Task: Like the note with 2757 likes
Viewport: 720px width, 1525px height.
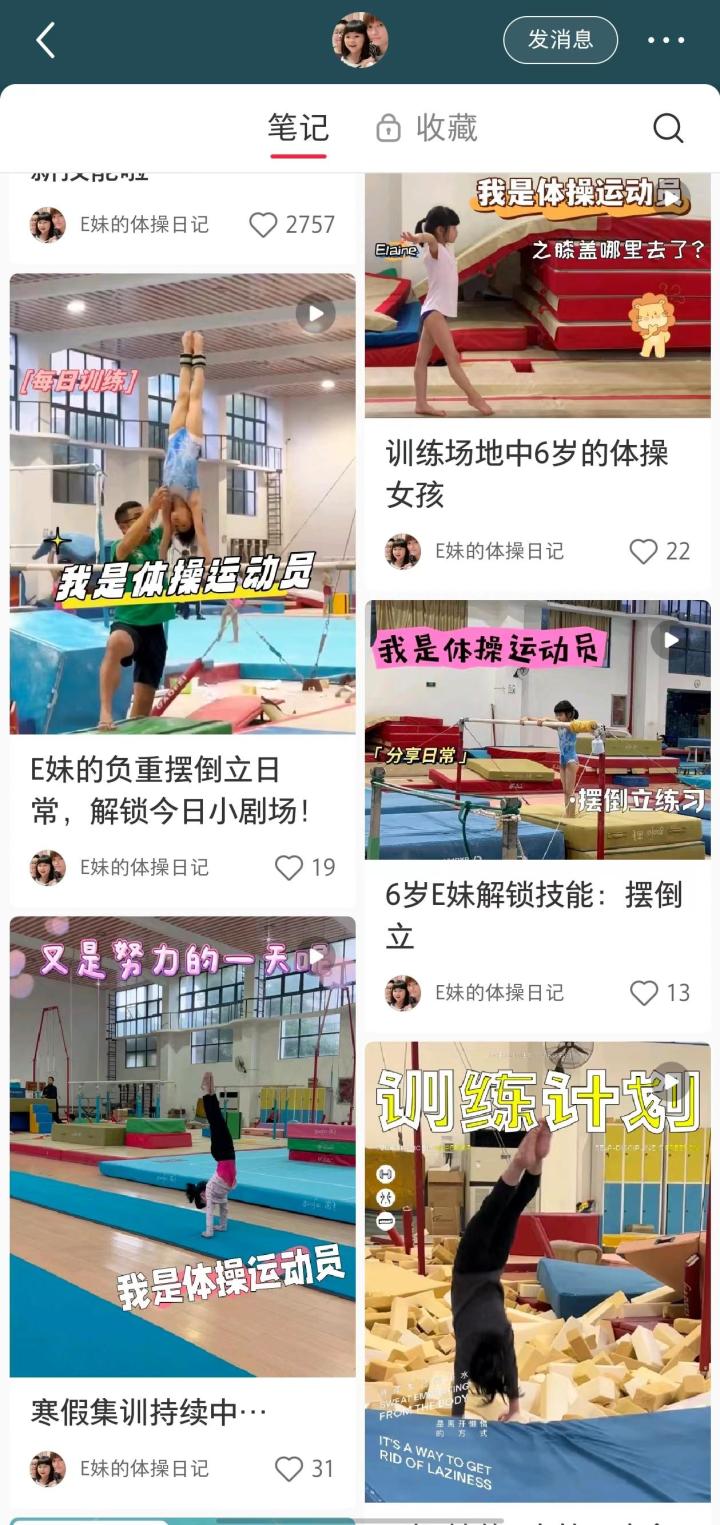Action: (x=263, y=225)
